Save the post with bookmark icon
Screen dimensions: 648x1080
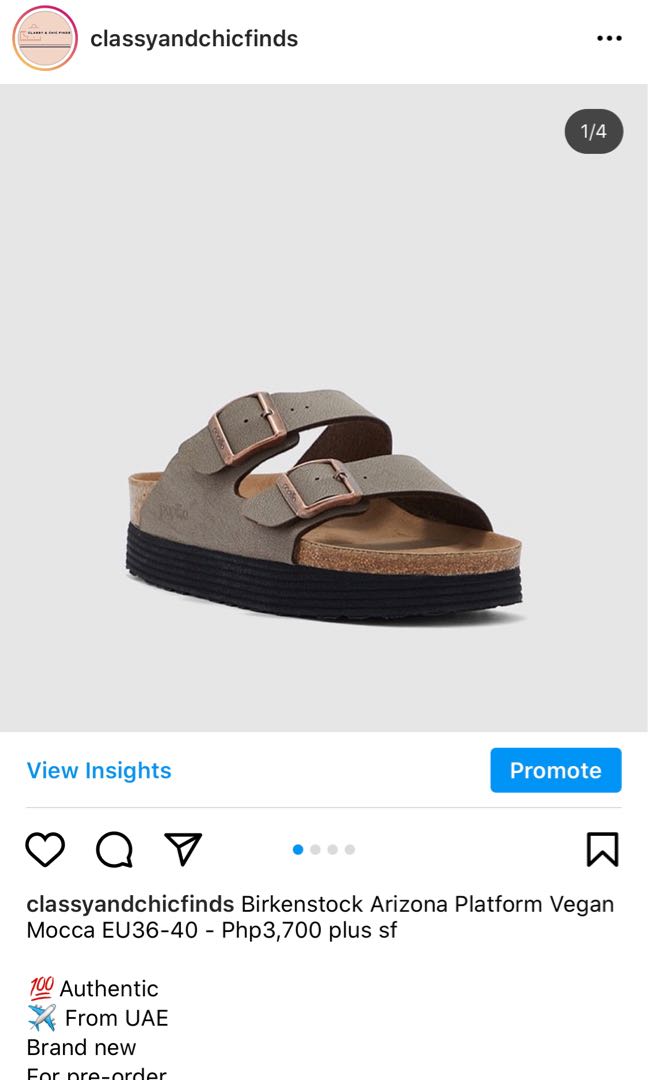pyautogui.click(x=602, y=850)
